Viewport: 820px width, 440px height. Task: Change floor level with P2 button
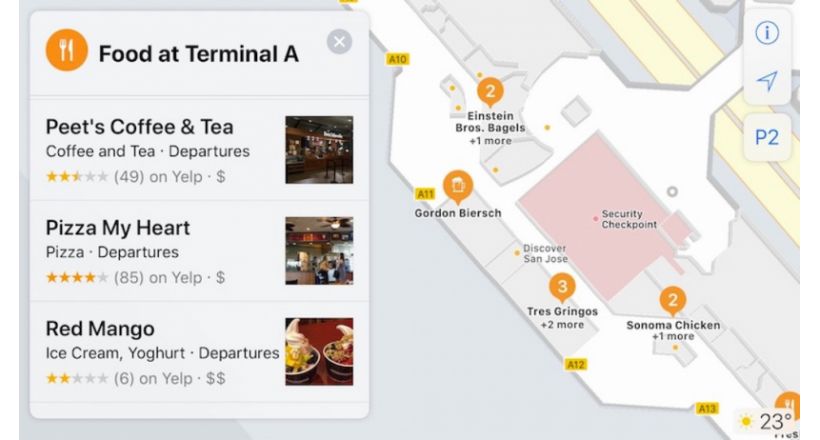(x=767, y=137)
